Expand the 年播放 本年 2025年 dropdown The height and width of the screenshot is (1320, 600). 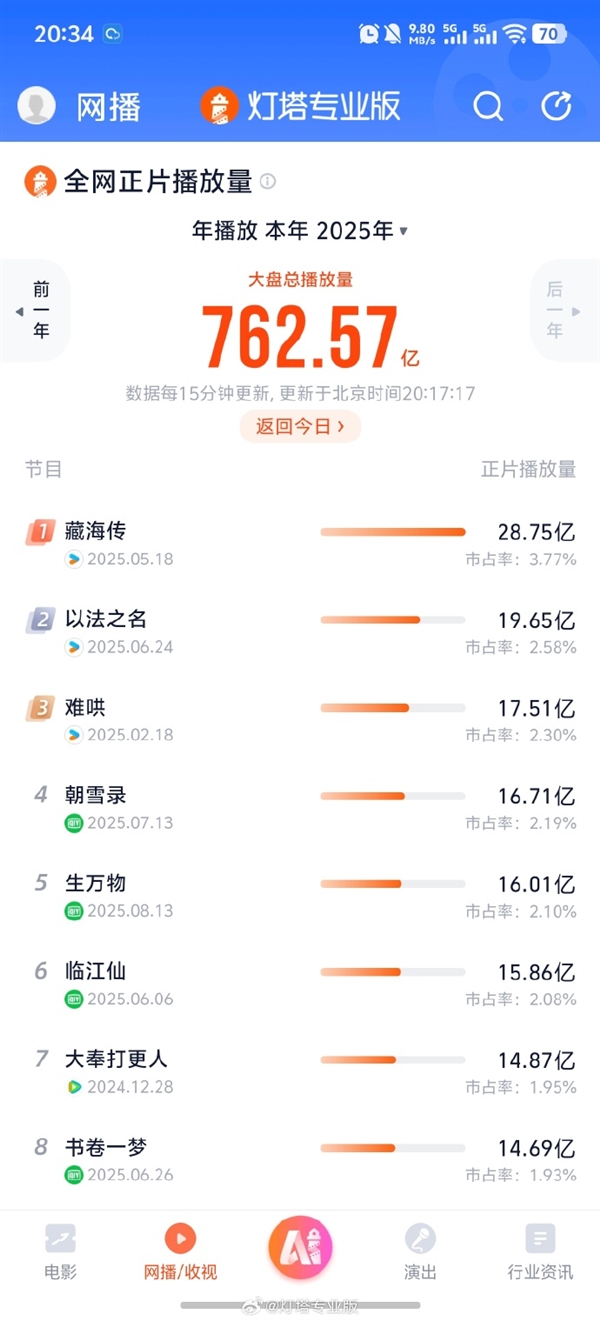click(300, 231)
